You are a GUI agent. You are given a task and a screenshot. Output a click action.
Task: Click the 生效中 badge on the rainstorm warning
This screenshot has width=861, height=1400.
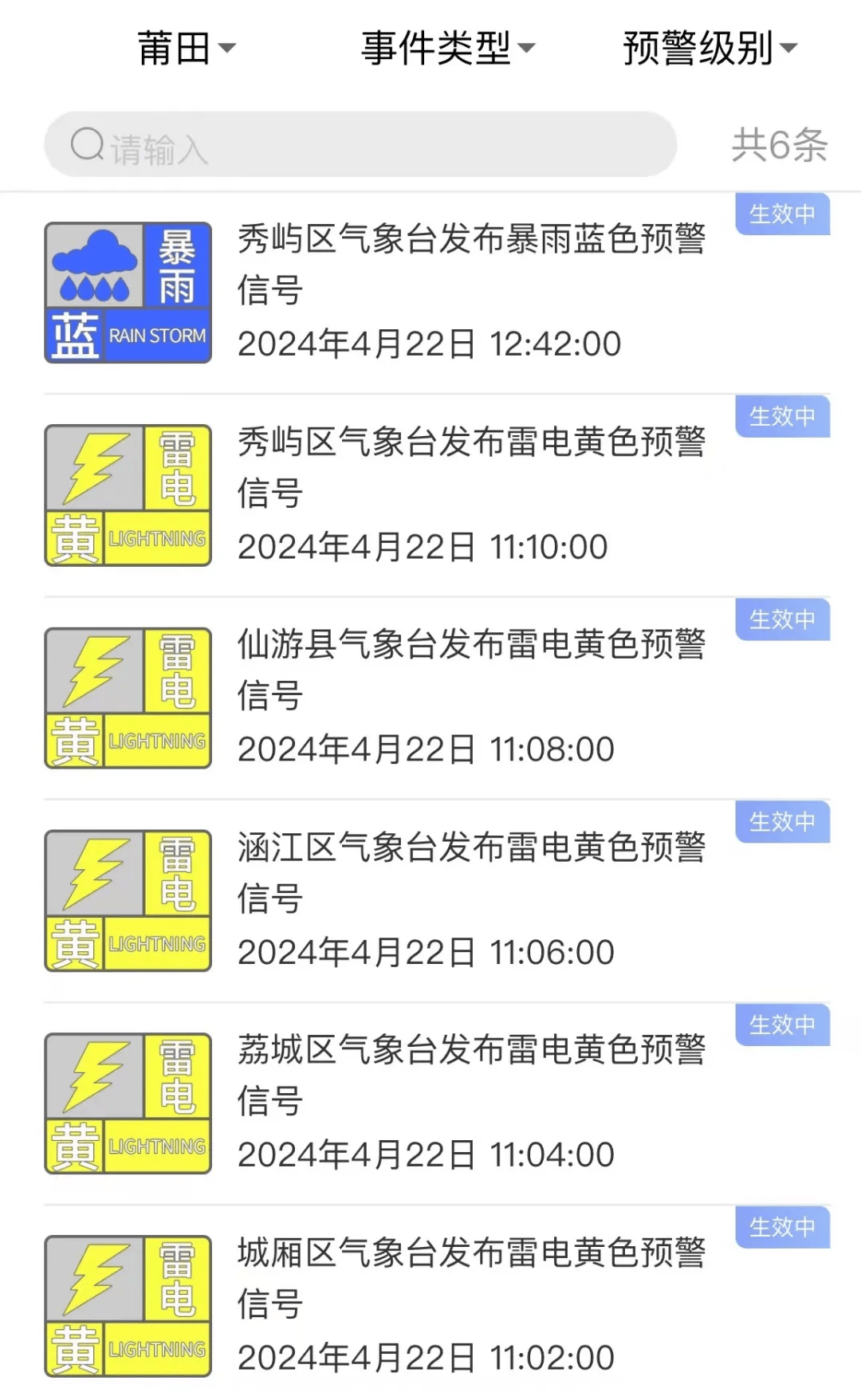[783, 214]
